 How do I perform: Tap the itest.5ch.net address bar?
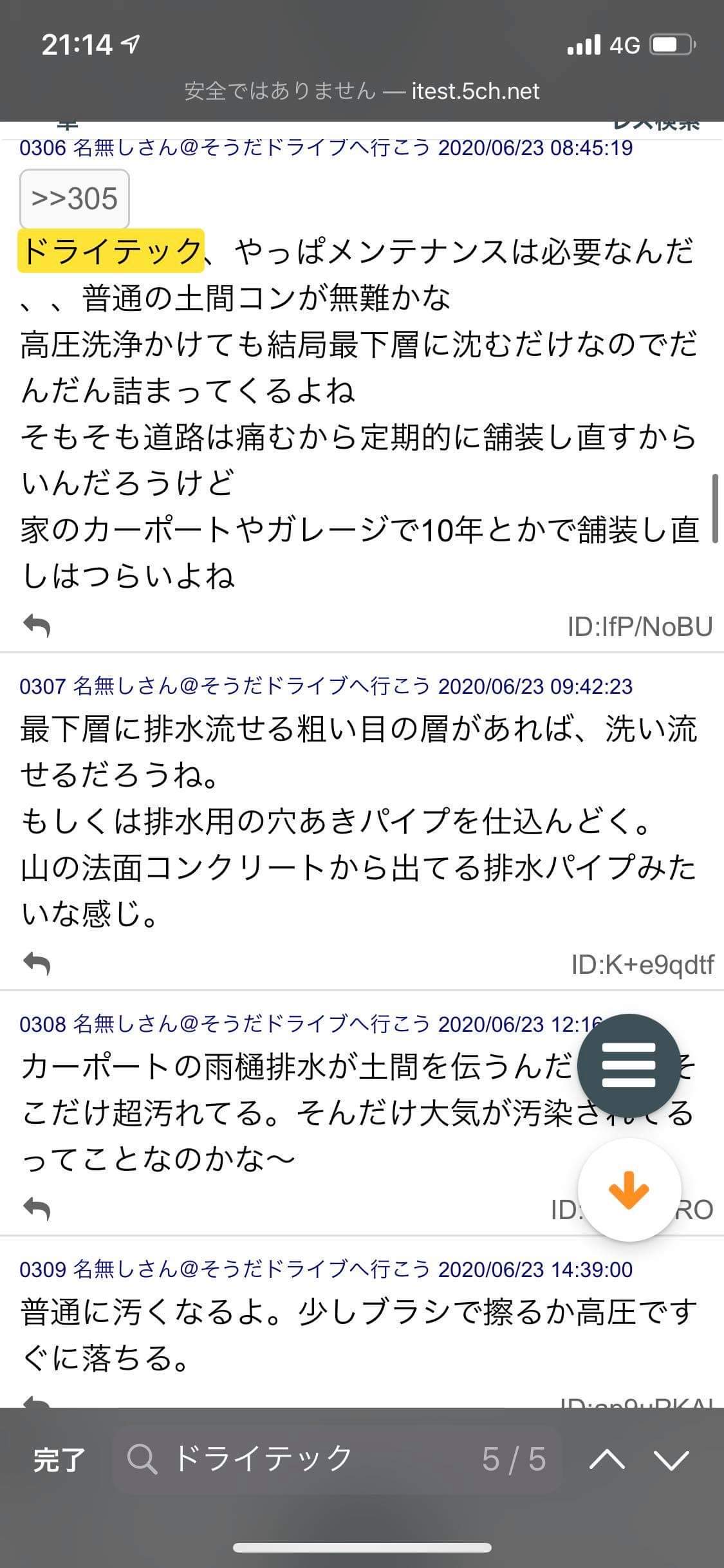click(362, 91)
